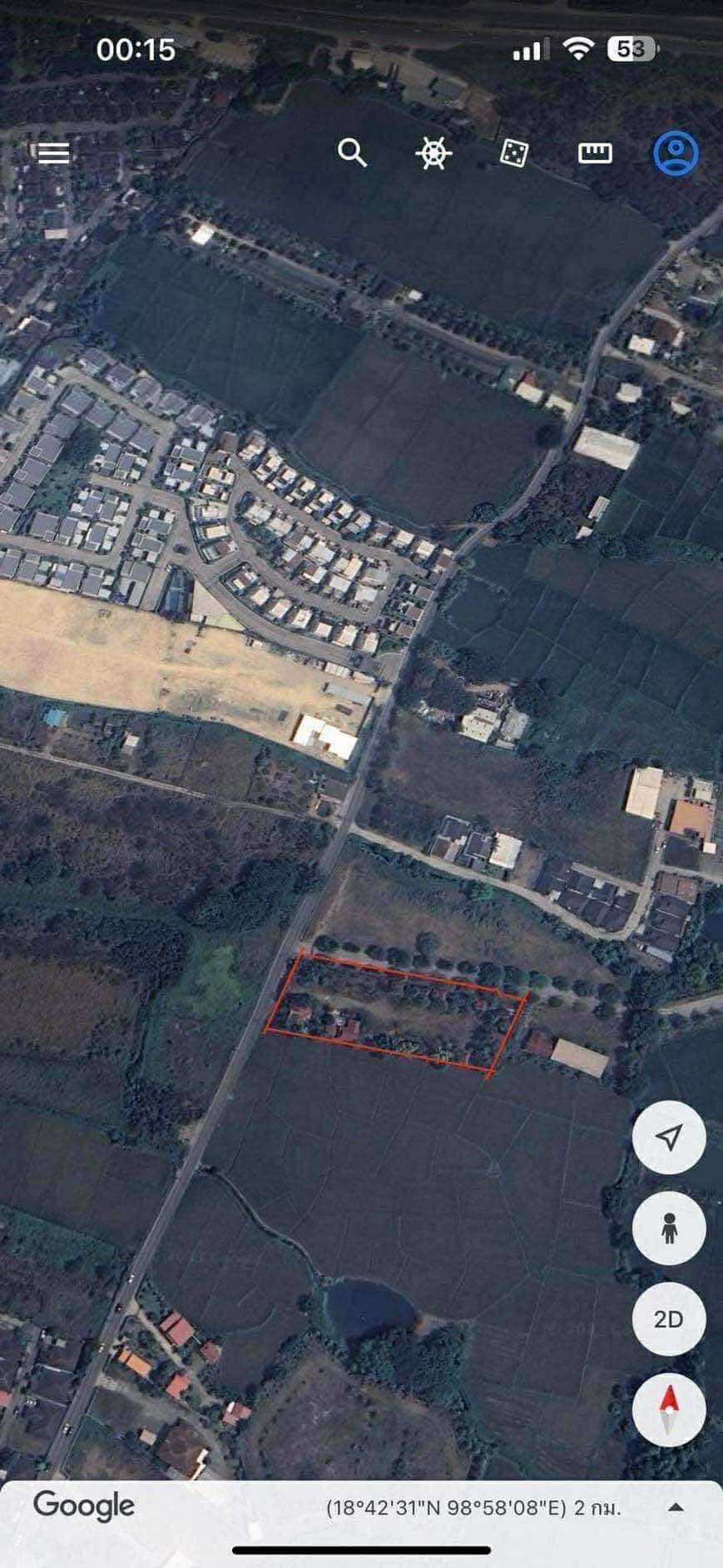Image resolution: width=723 pixels, height=1568 pixels.
Task: Reset orientation with the compass button
Action: (x=669, y=1410)
